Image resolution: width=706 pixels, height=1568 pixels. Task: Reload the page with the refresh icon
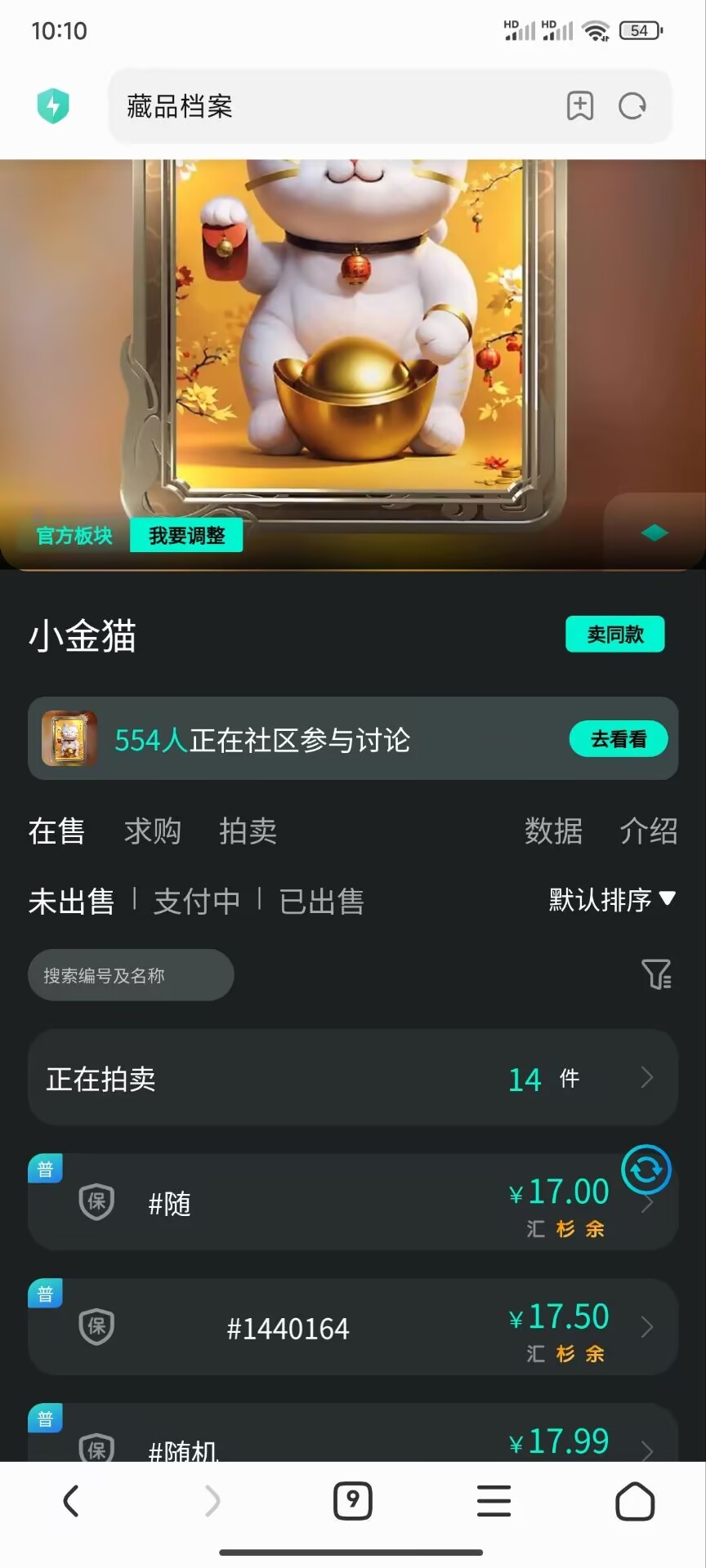[632, 106]
